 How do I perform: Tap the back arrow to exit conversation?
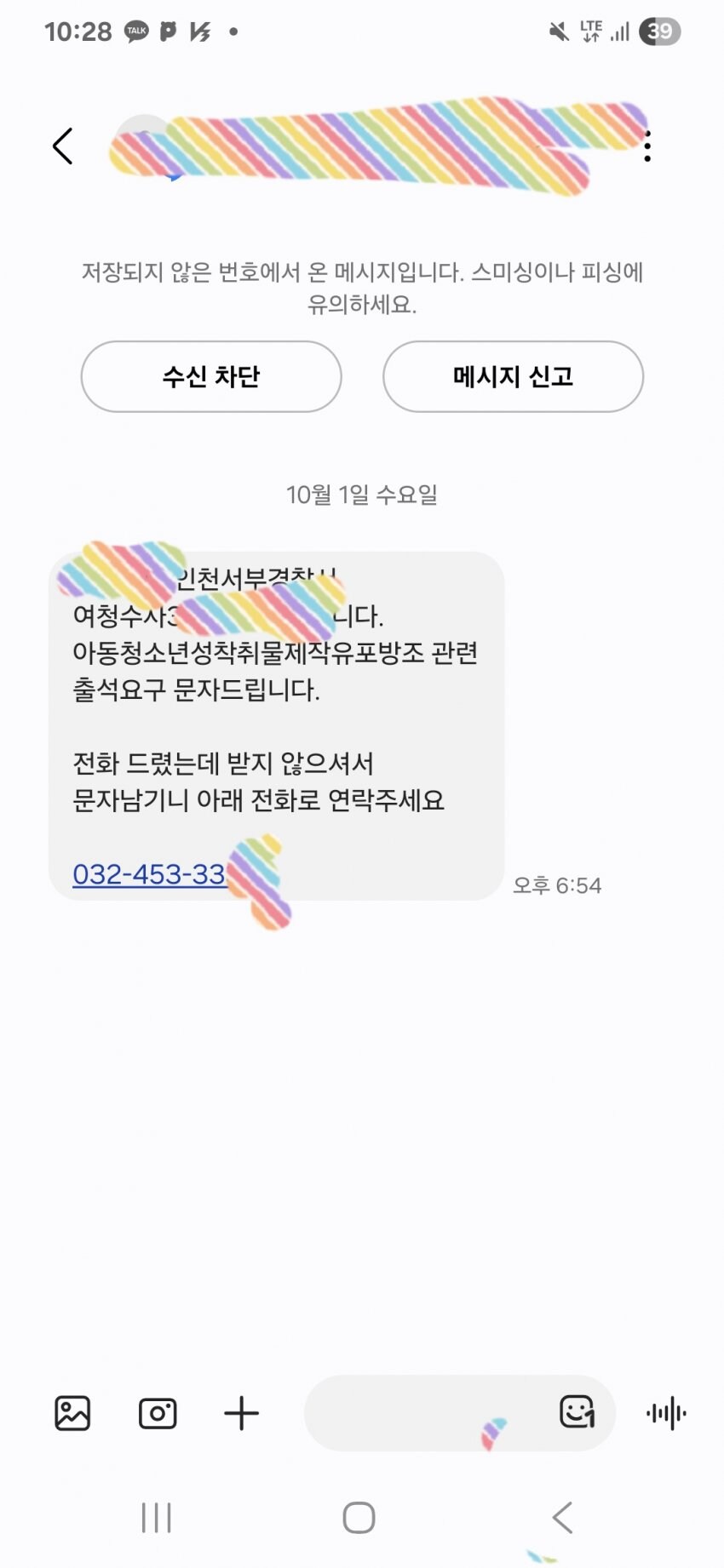(x=61, y=146)
